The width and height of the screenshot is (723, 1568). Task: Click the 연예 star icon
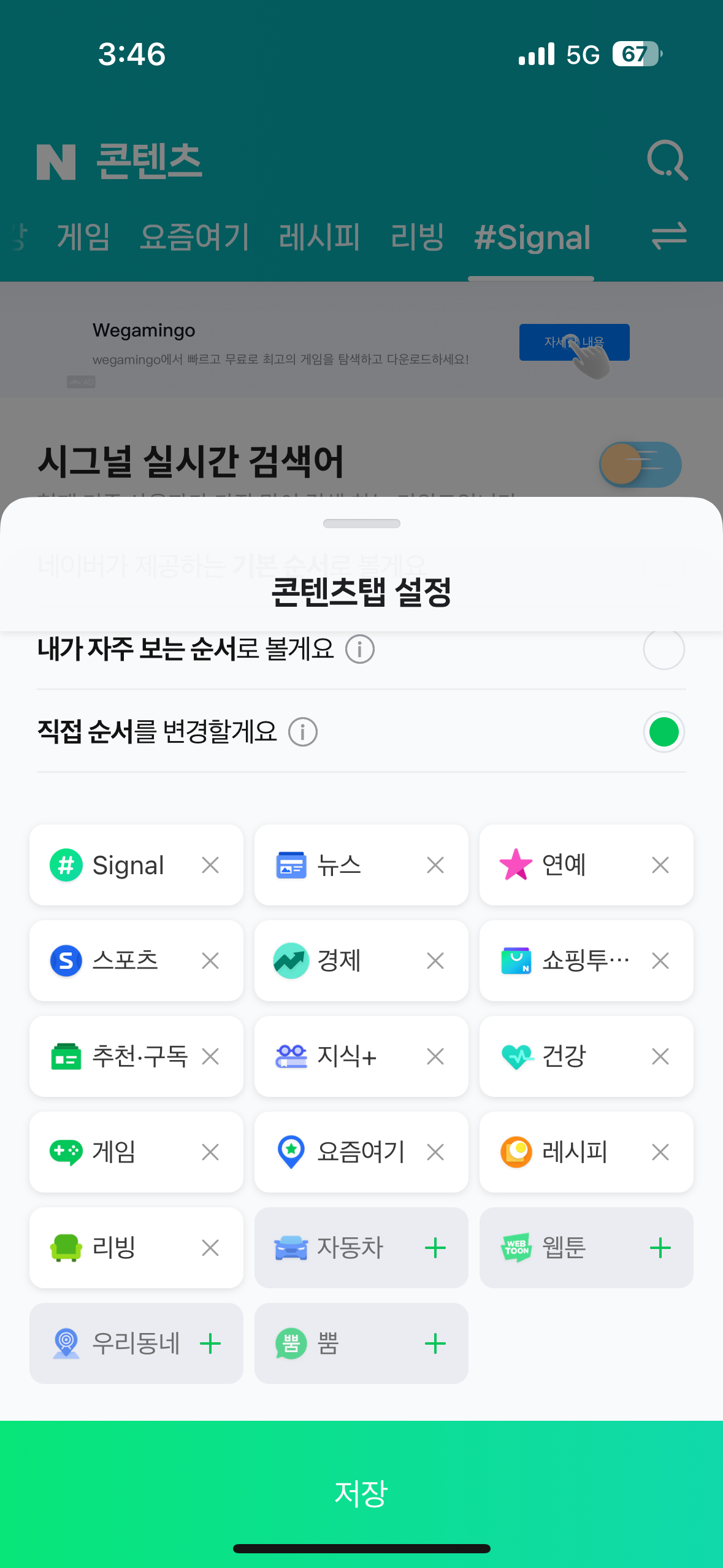[515, 865]
